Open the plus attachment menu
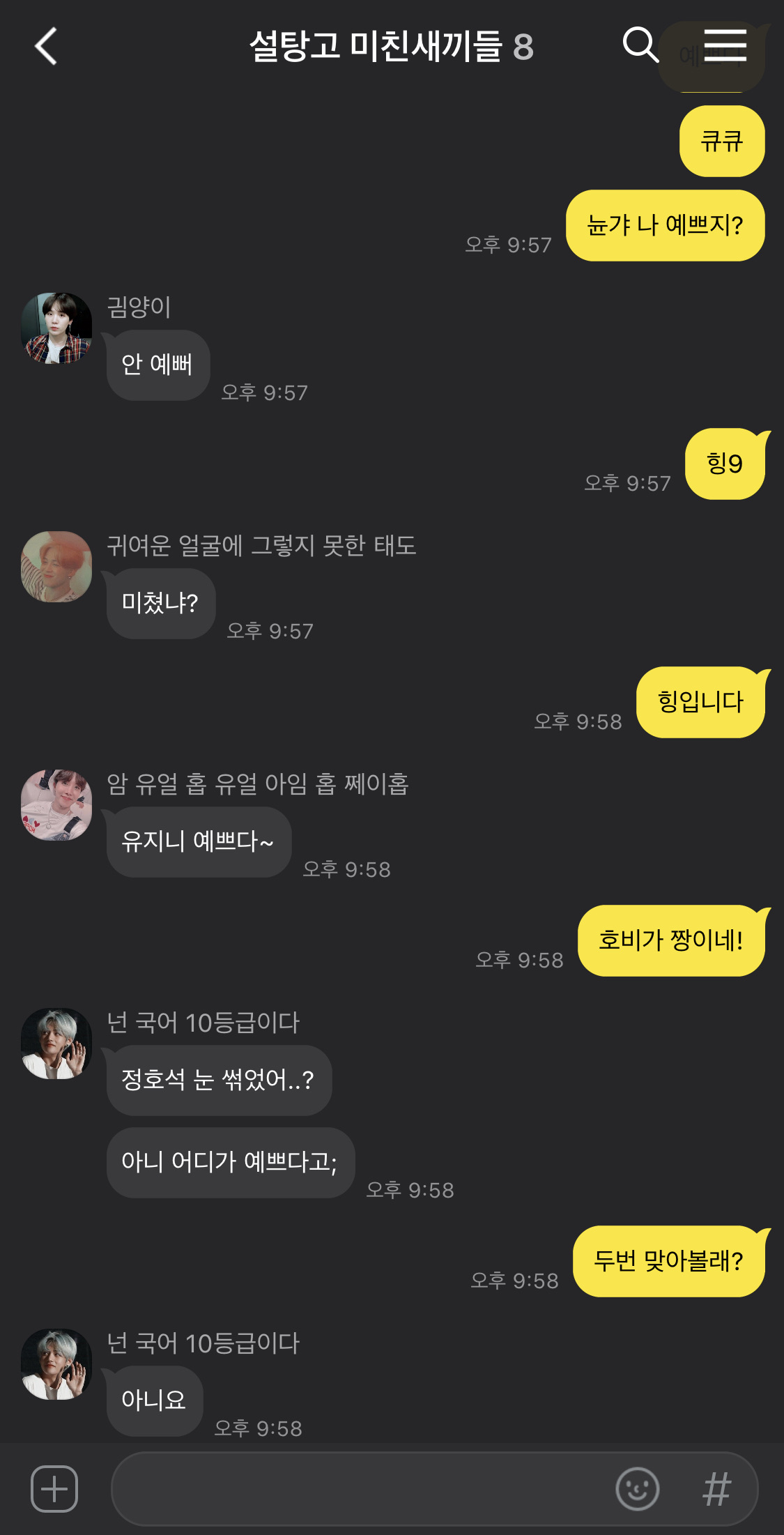This screenshot has width=784, height=1535. [54, 1489]
